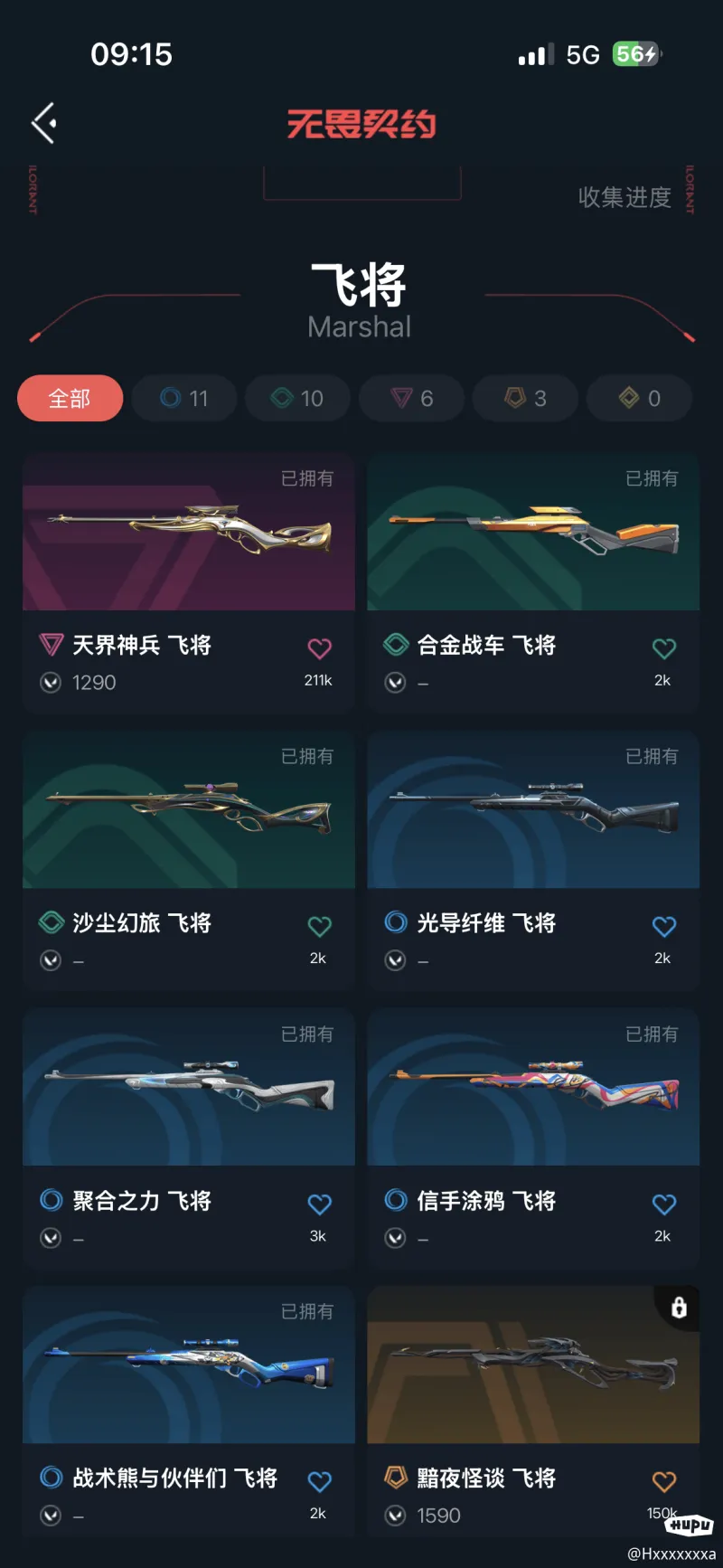
Task: Like the 光导纤维 飞将 skin
Action: tap(663, 926)
